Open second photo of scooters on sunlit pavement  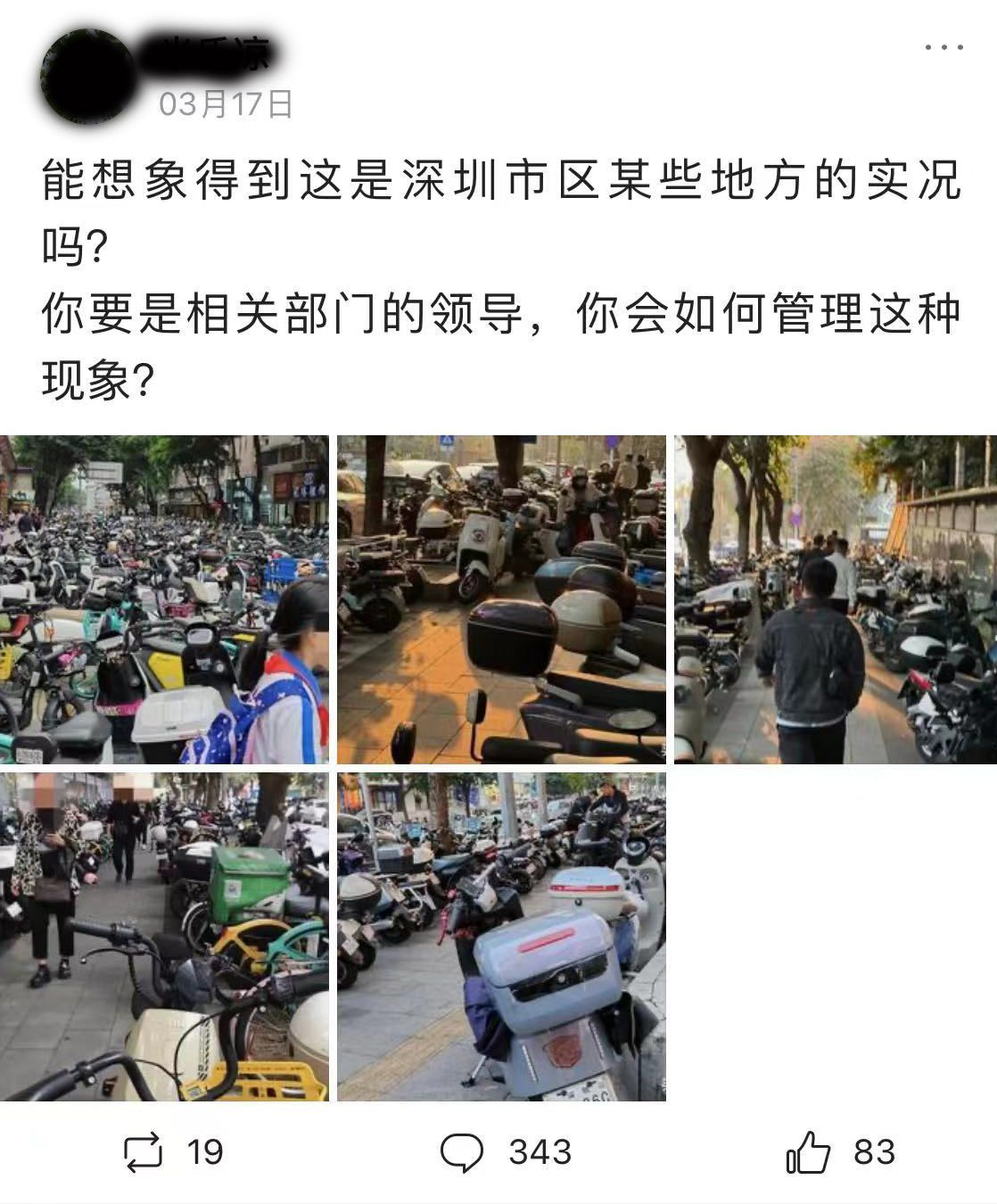pyautogui.click(x=501, y=599)
